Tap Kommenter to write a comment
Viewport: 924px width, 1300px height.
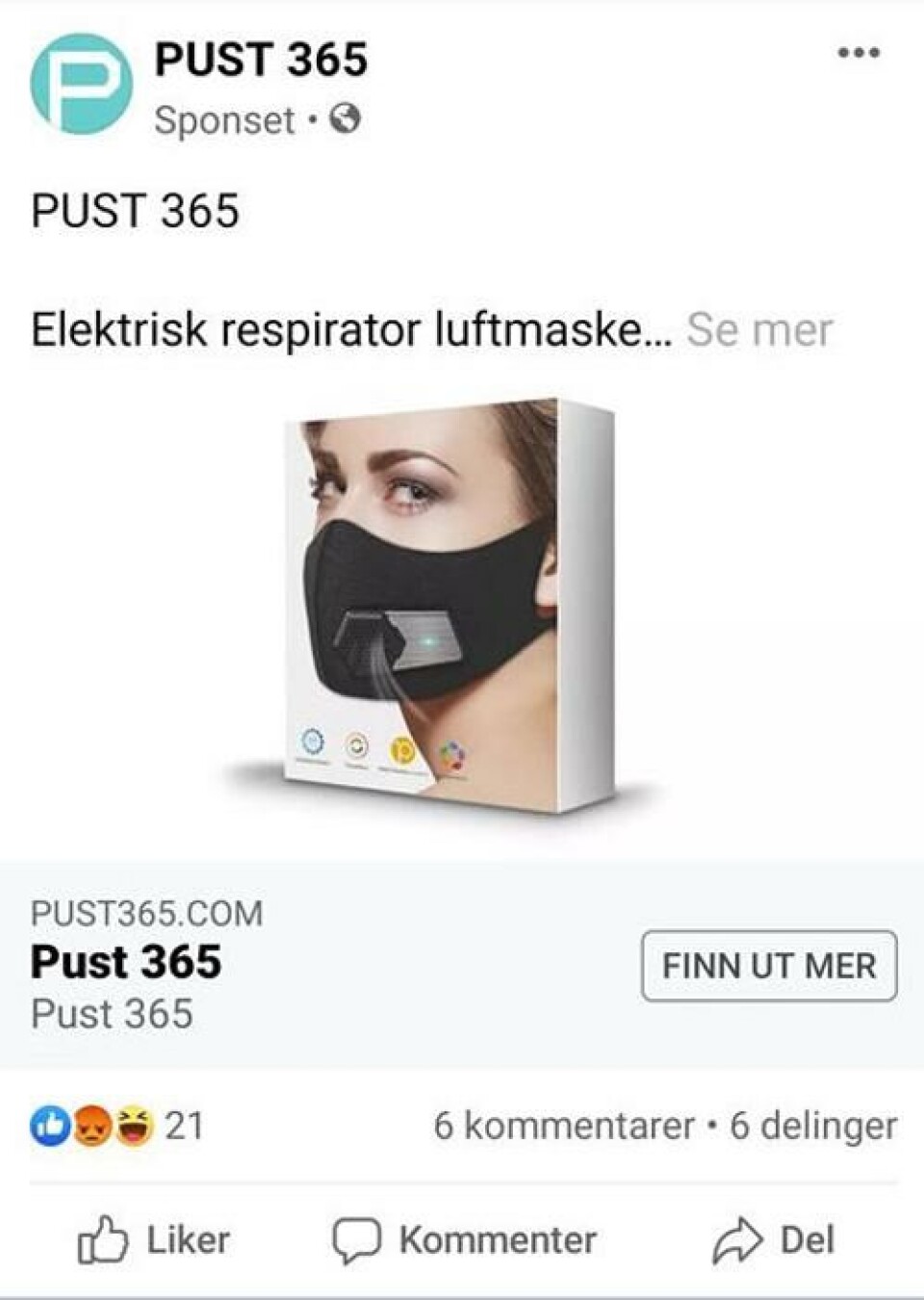coord(465,1240)
